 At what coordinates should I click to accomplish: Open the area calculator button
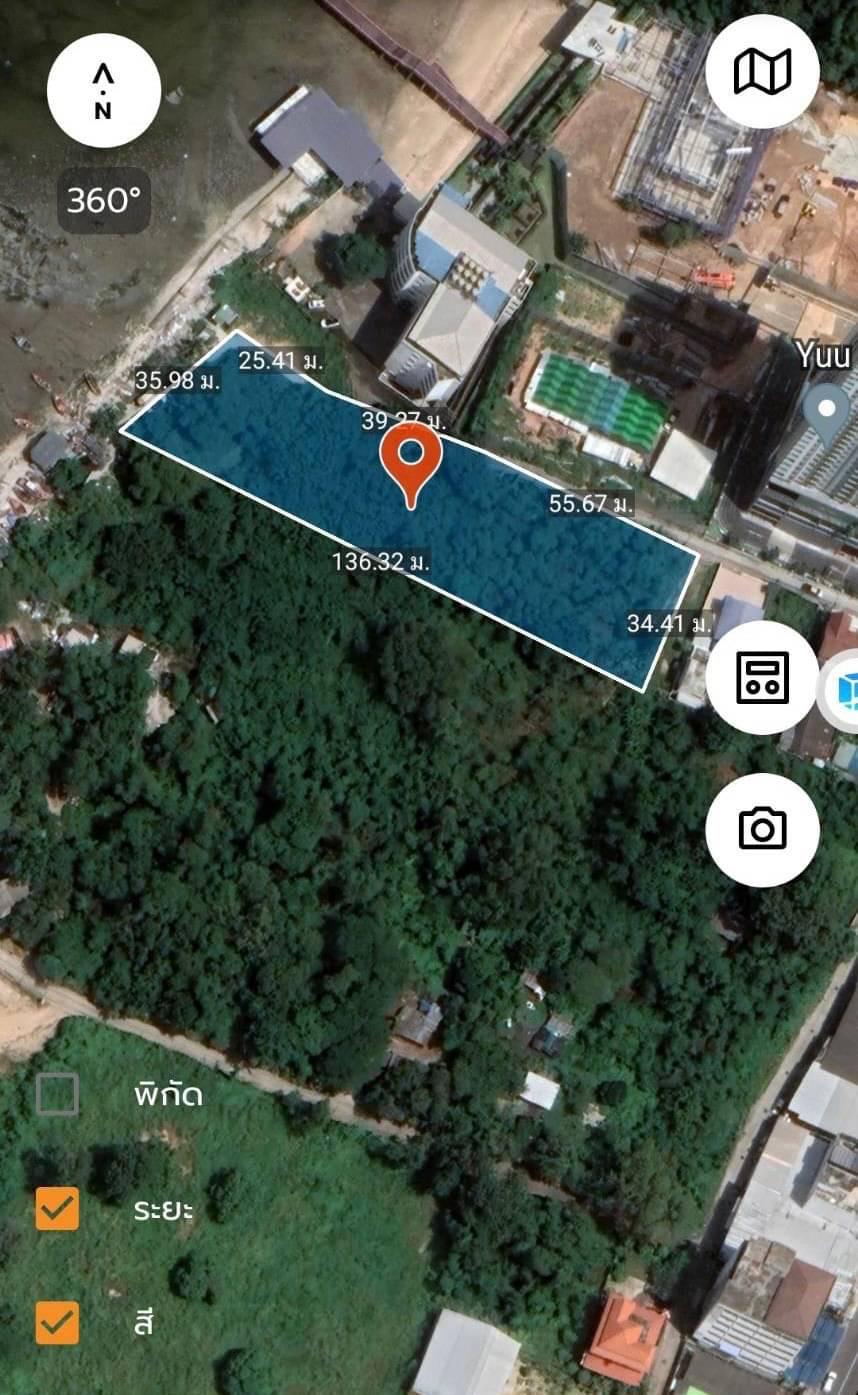tap(762, 678)
